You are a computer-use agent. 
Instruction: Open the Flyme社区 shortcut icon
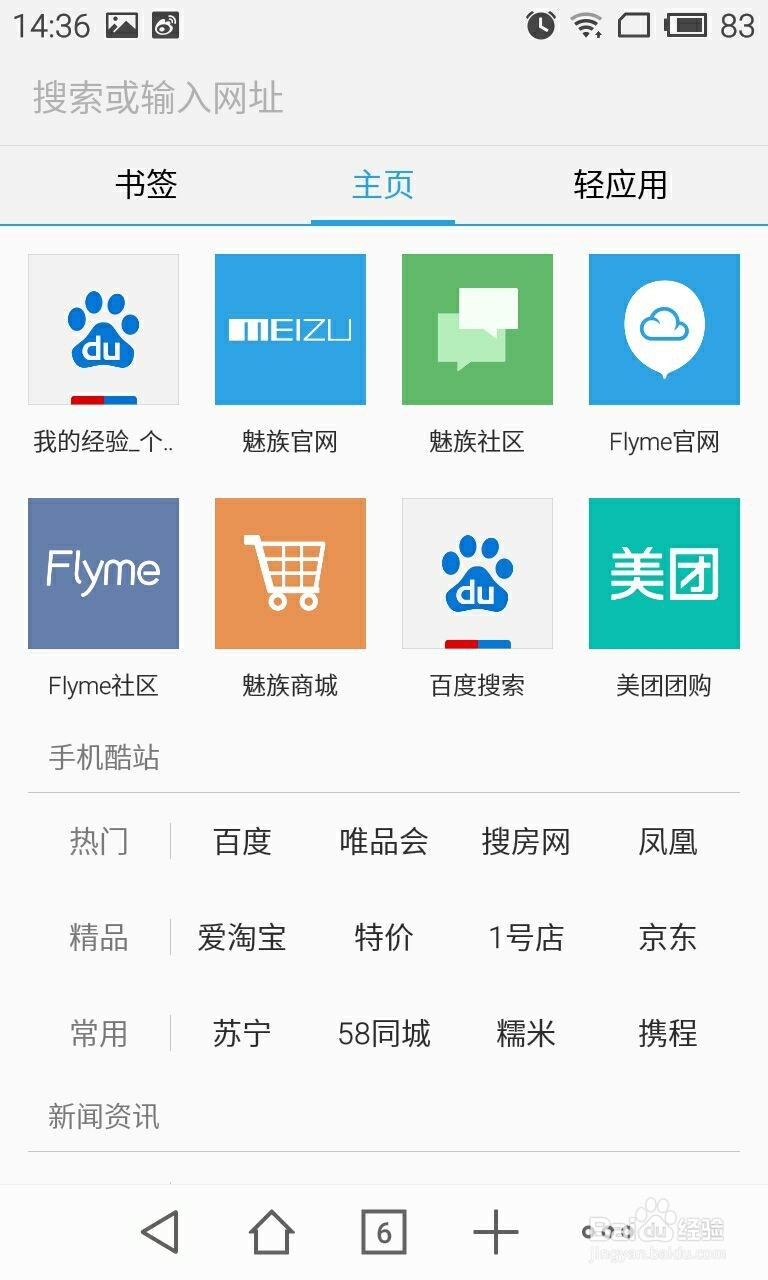(x=103, y=573)
